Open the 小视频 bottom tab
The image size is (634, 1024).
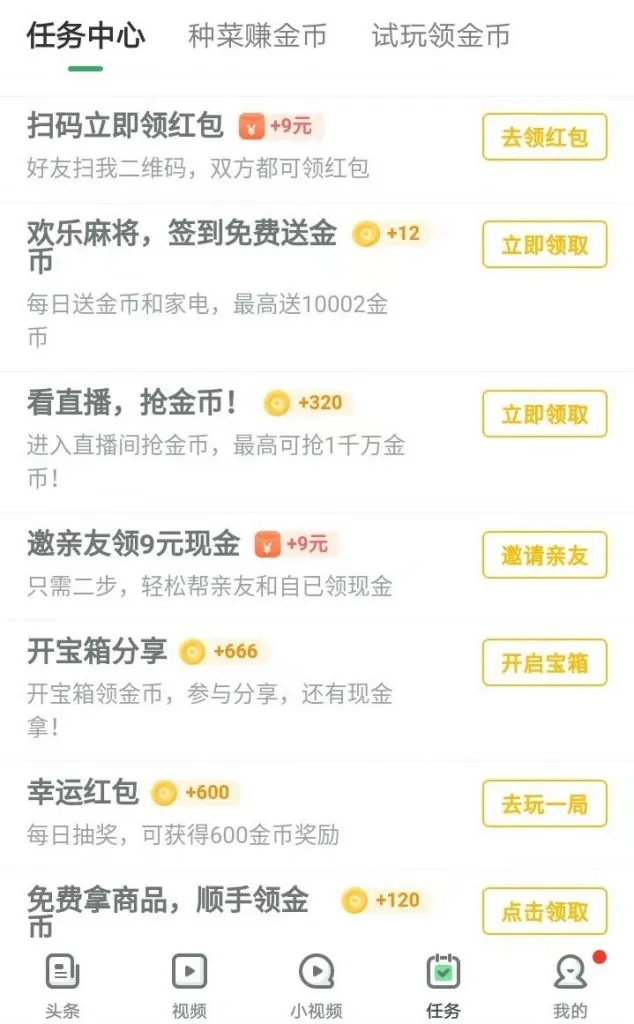click(x=316, y=985)
